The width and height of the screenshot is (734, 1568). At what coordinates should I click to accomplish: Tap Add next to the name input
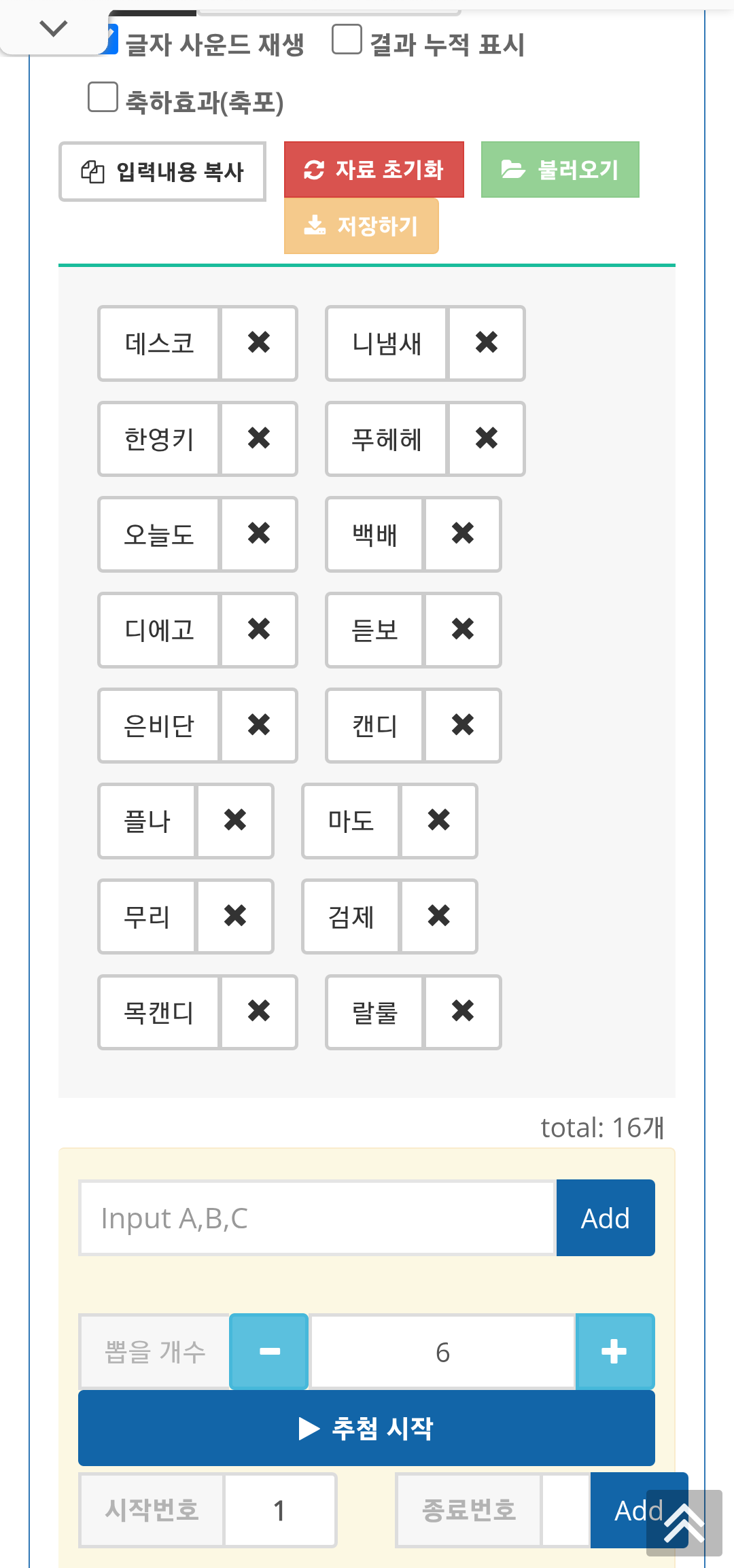[x=606, y=1218]
